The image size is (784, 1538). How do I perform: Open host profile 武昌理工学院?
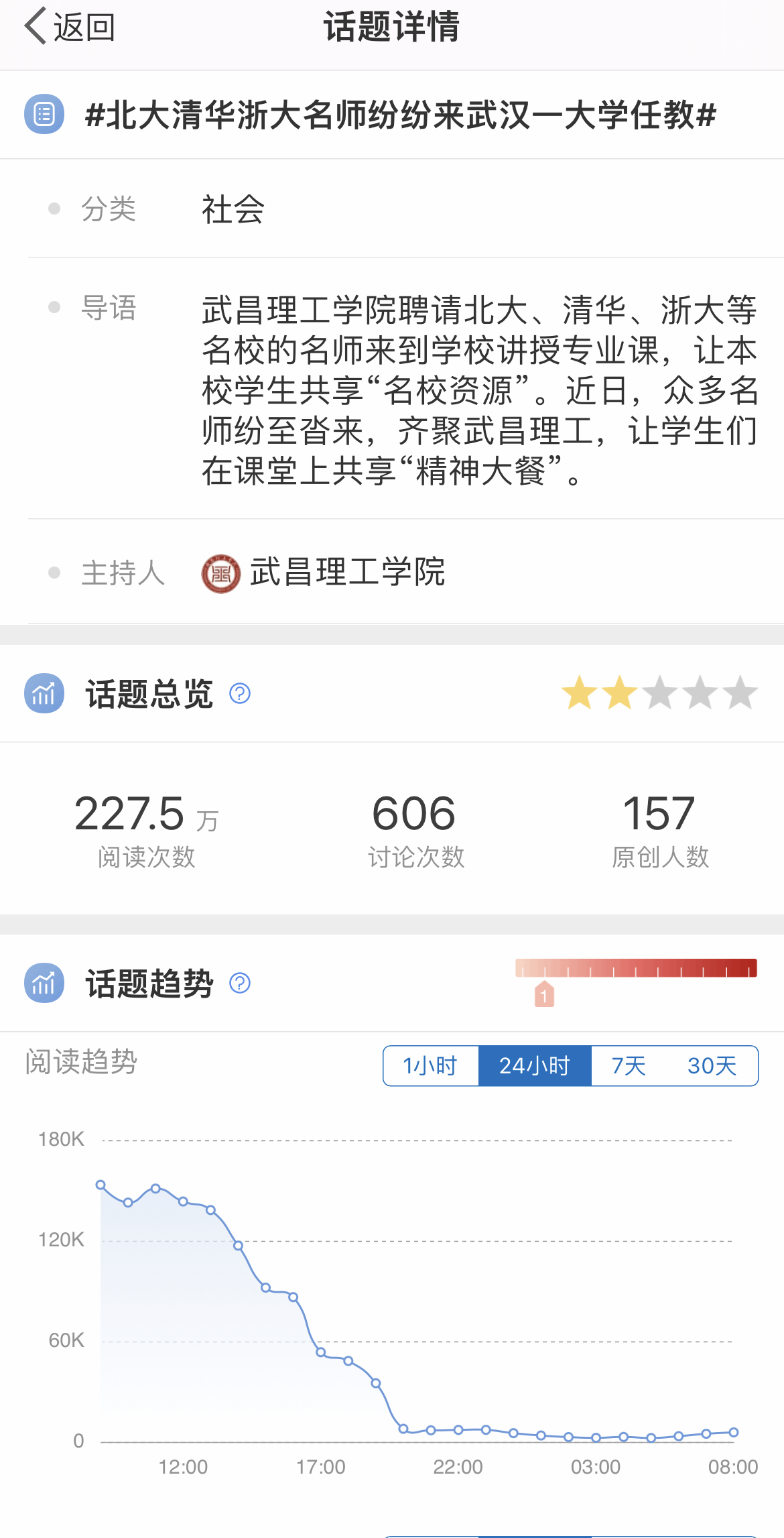point(324,573)
